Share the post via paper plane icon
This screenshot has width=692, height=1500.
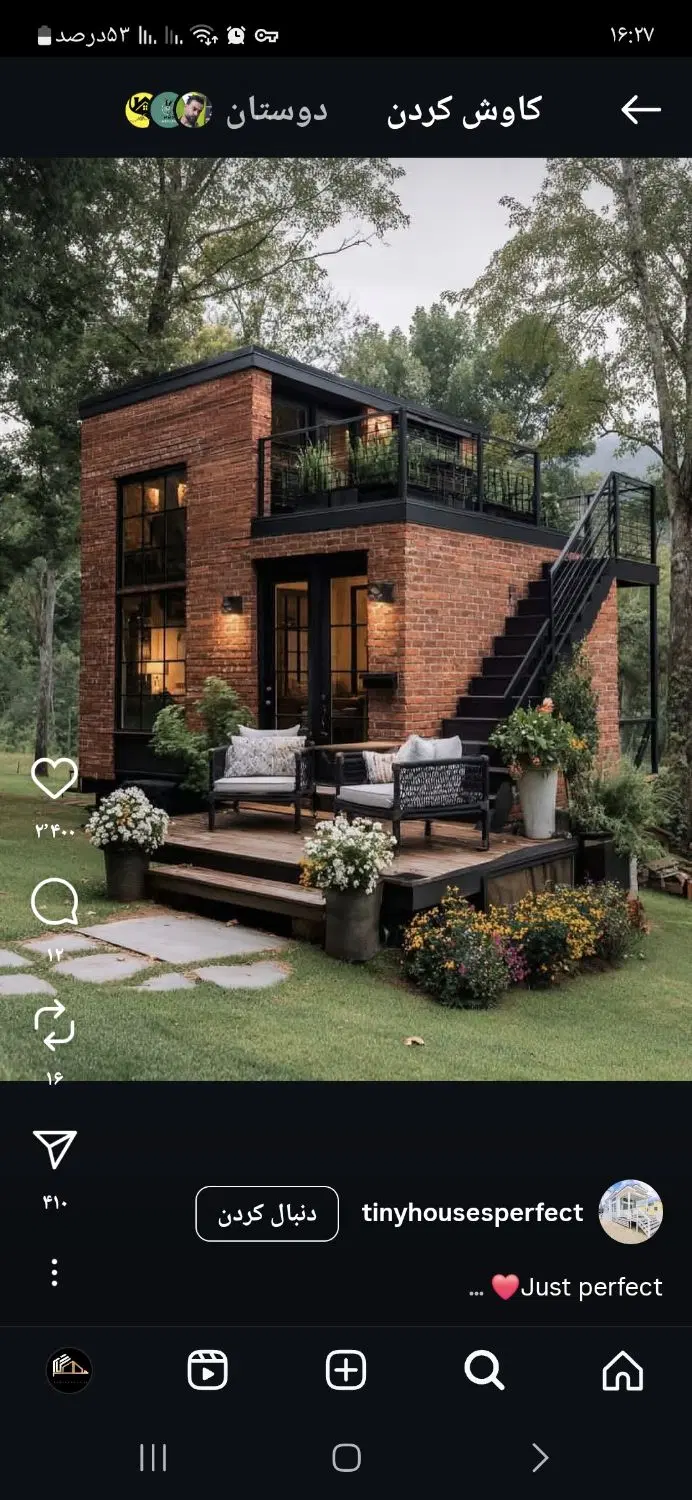point(54,1150)
